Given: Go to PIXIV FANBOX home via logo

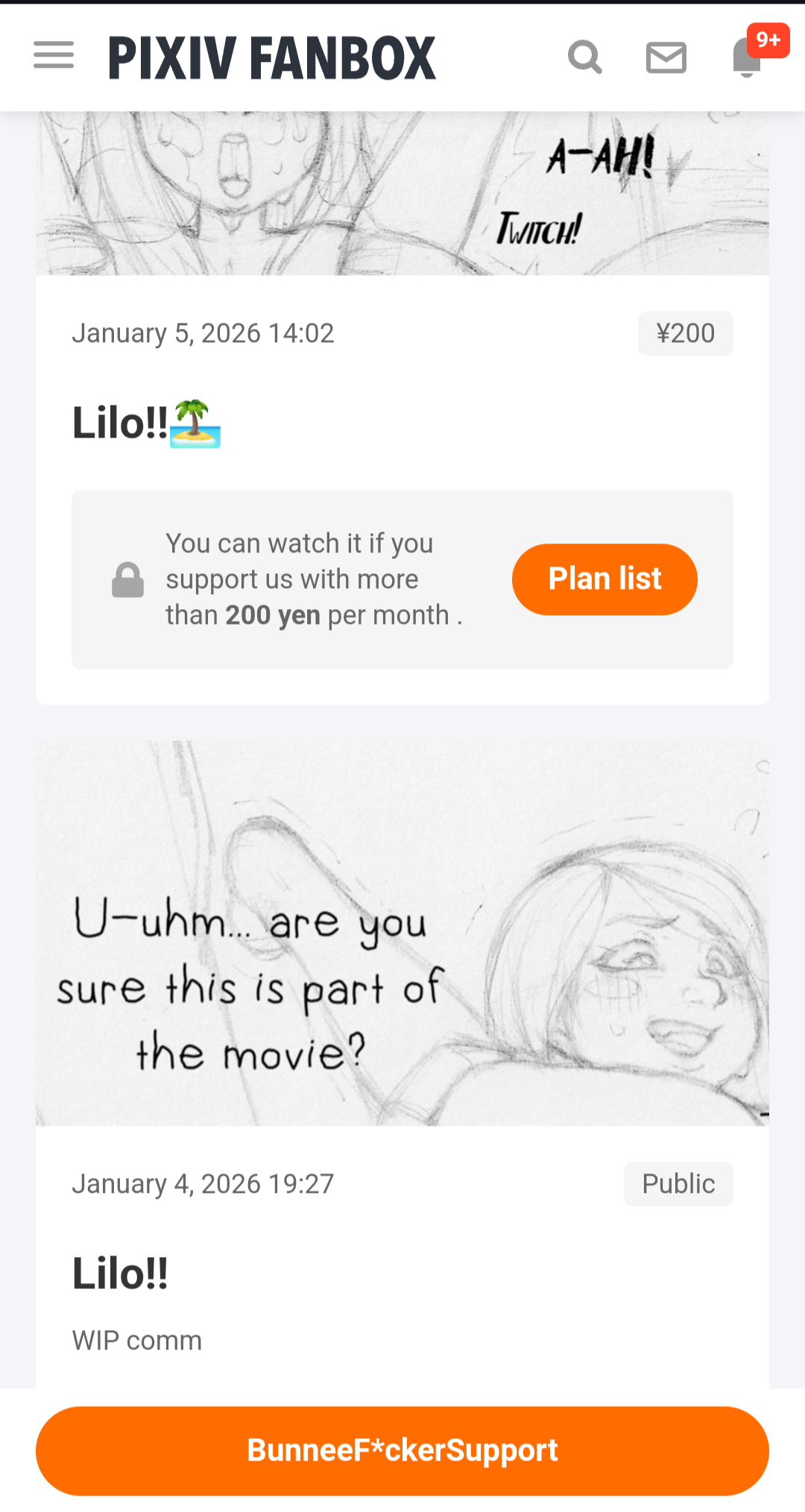Looking at the screenshot, I should [x=272, y=58].
